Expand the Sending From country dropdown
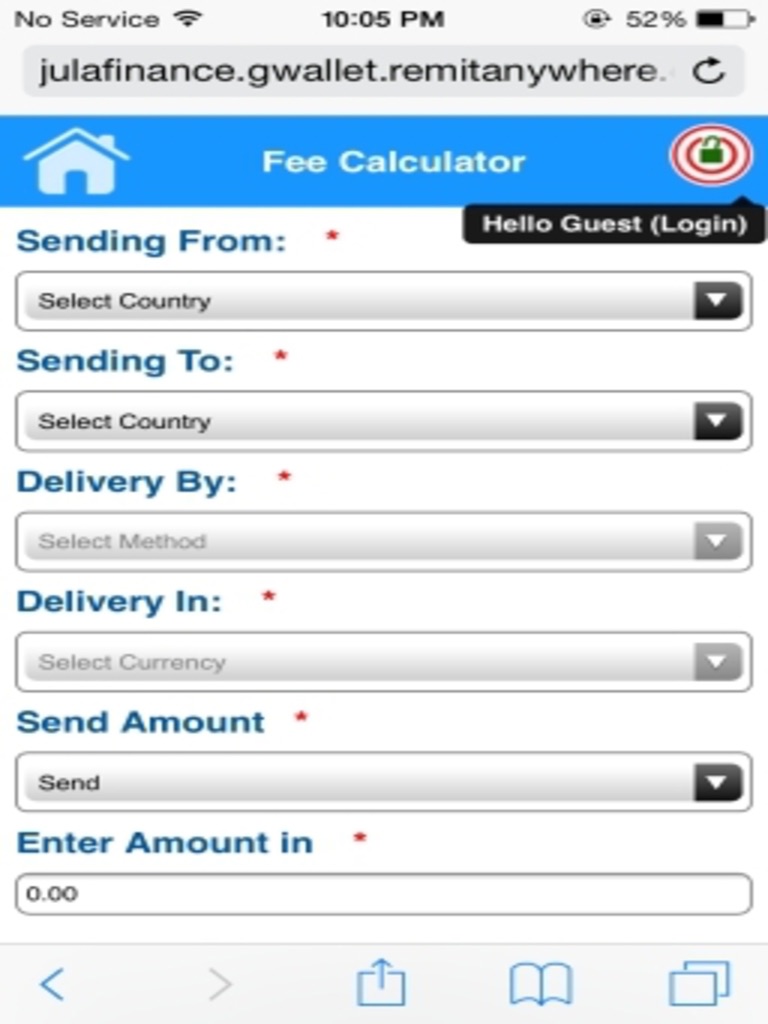The height and width of the screenshot is (1024, 768). pyautogui.click(x=384, y=301)
